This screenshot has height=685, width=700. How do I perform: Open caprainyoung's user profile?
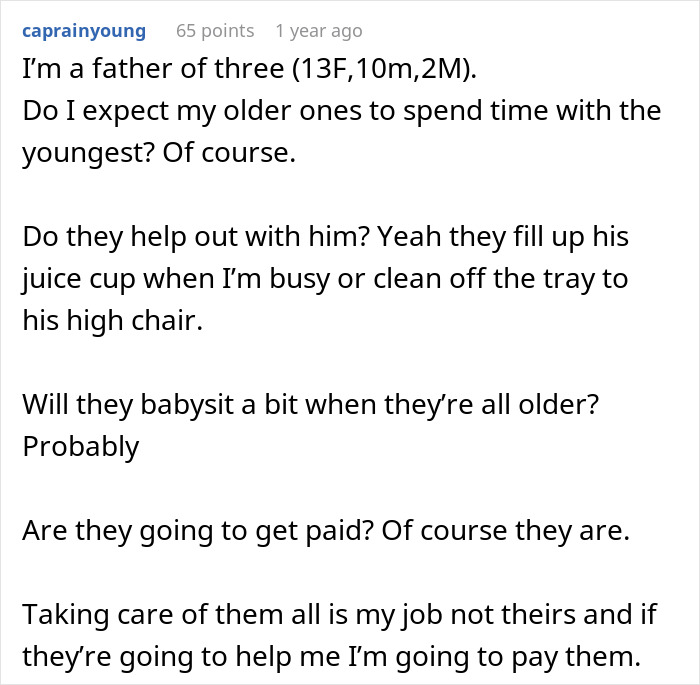(x=84, y=31)
